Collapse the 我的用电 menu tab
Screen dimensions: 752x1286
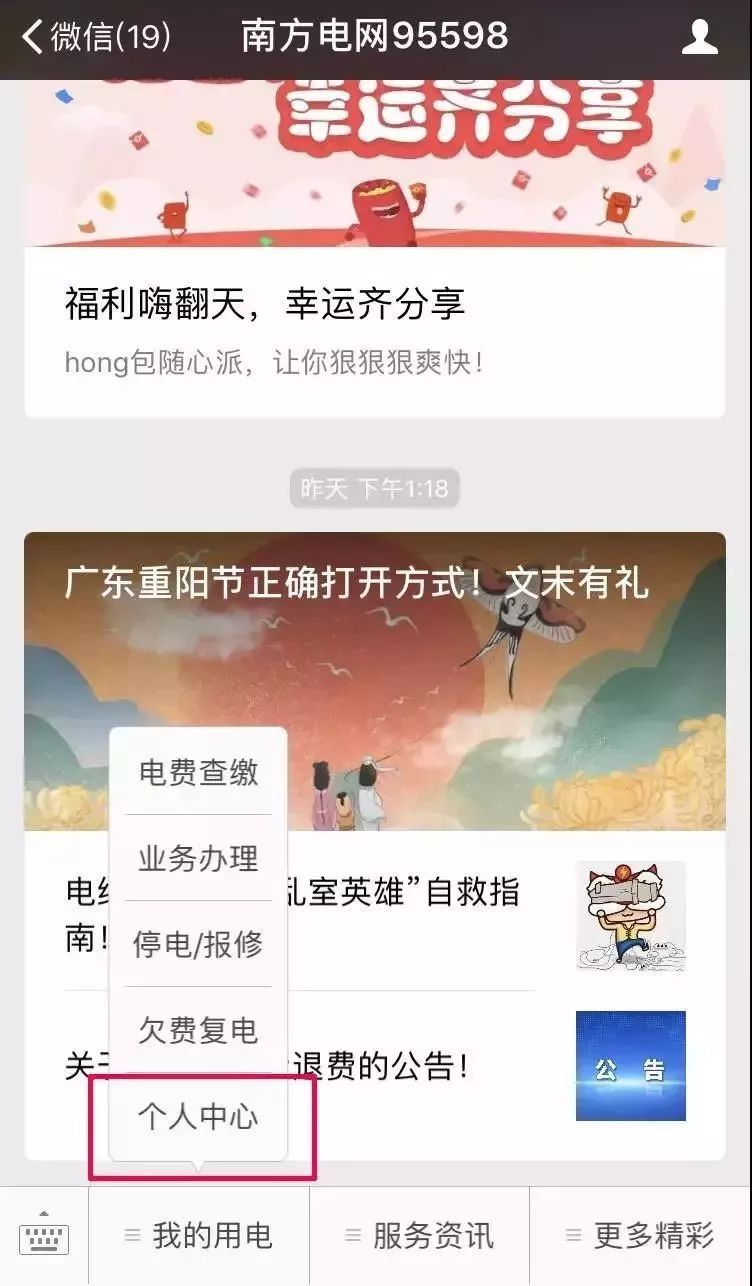click(x=199, y=1236)
